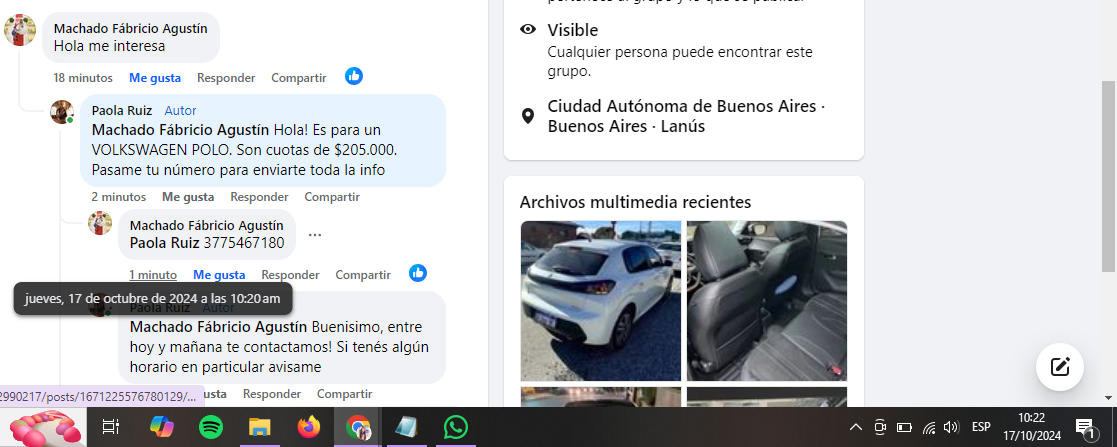Like Machado's 'Hola me interesa' comment
This screenshot has width=1117, height=447.
click(x=154, y=78)
